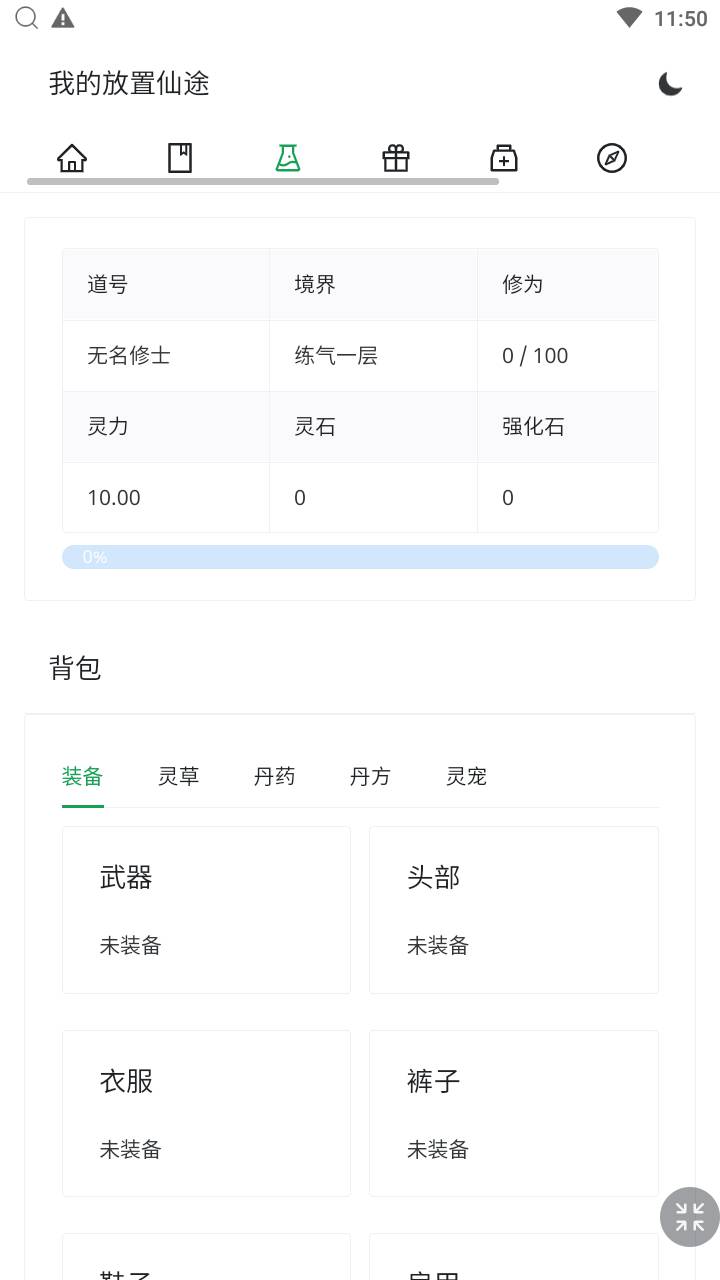The height and width of the screenshot is (1280, 720).
Task: Switch to the 灵宠 tab
Action: coord(467,777)
